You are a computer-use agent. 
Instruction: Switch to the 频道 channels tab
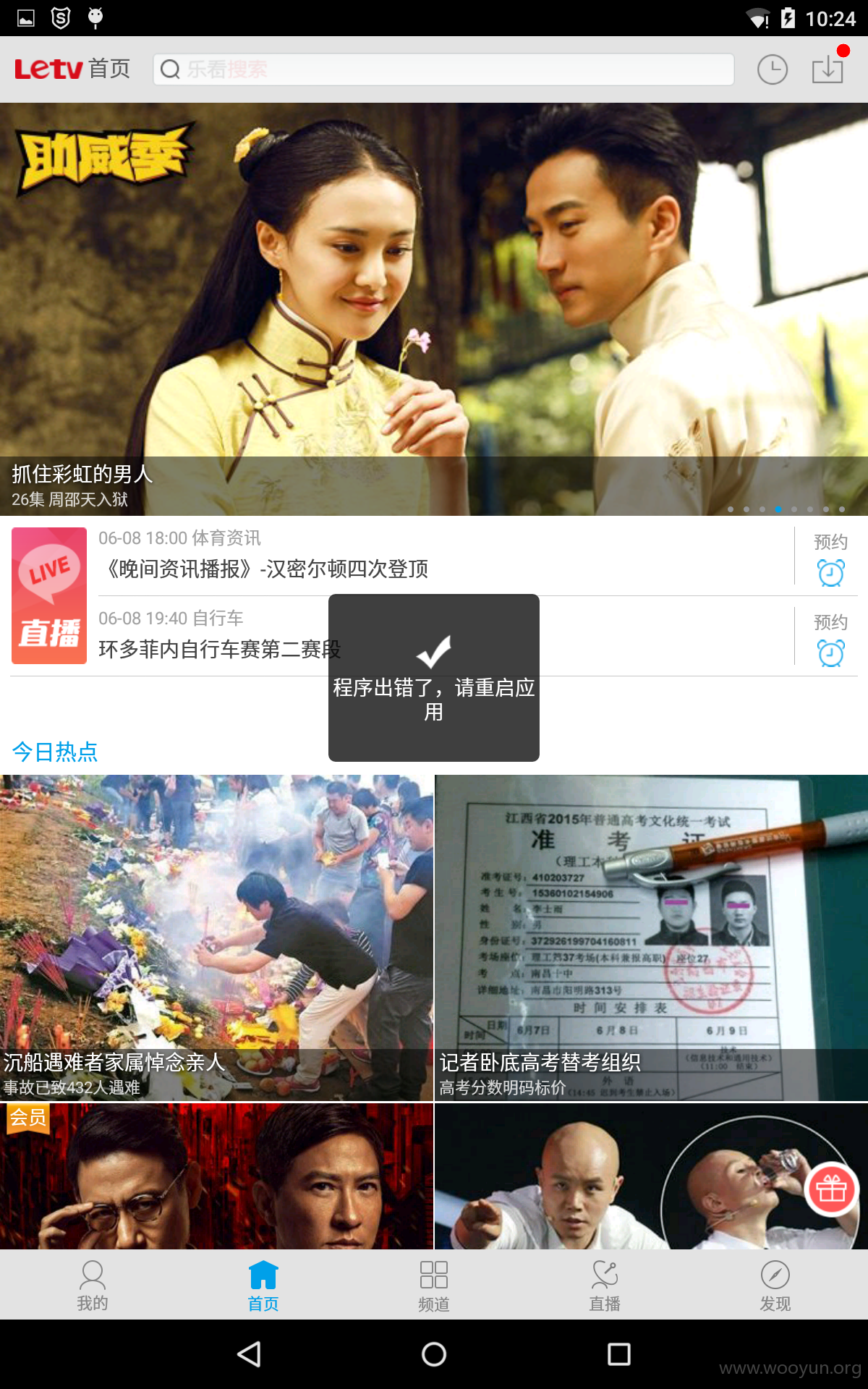coord(434,1286)
